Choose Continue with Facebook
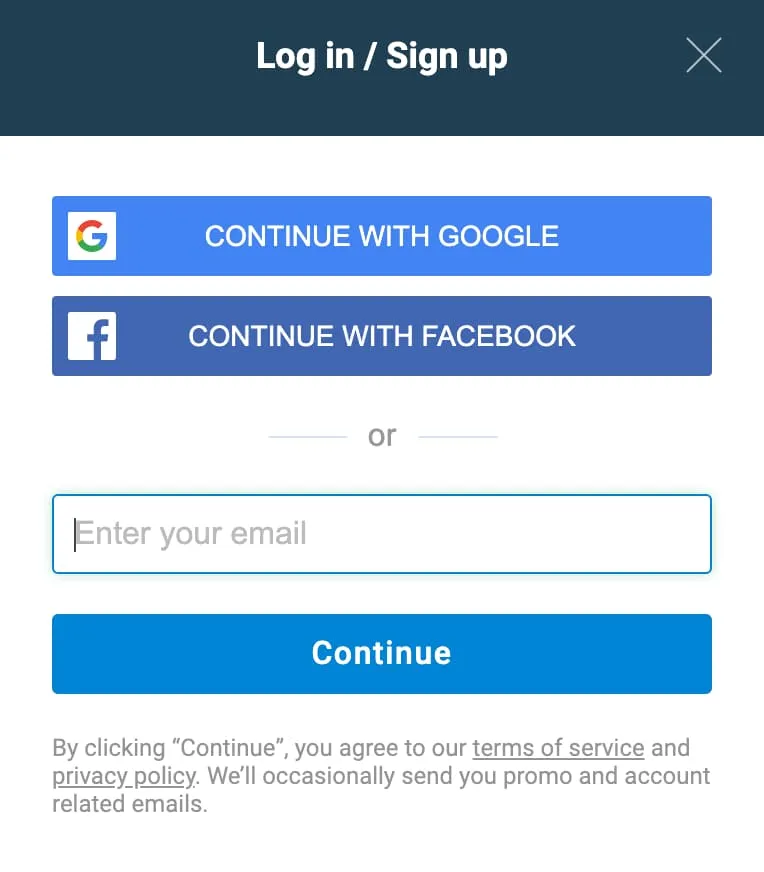Image resolution: width=764 pixels, height=872 pixels. 381,336
